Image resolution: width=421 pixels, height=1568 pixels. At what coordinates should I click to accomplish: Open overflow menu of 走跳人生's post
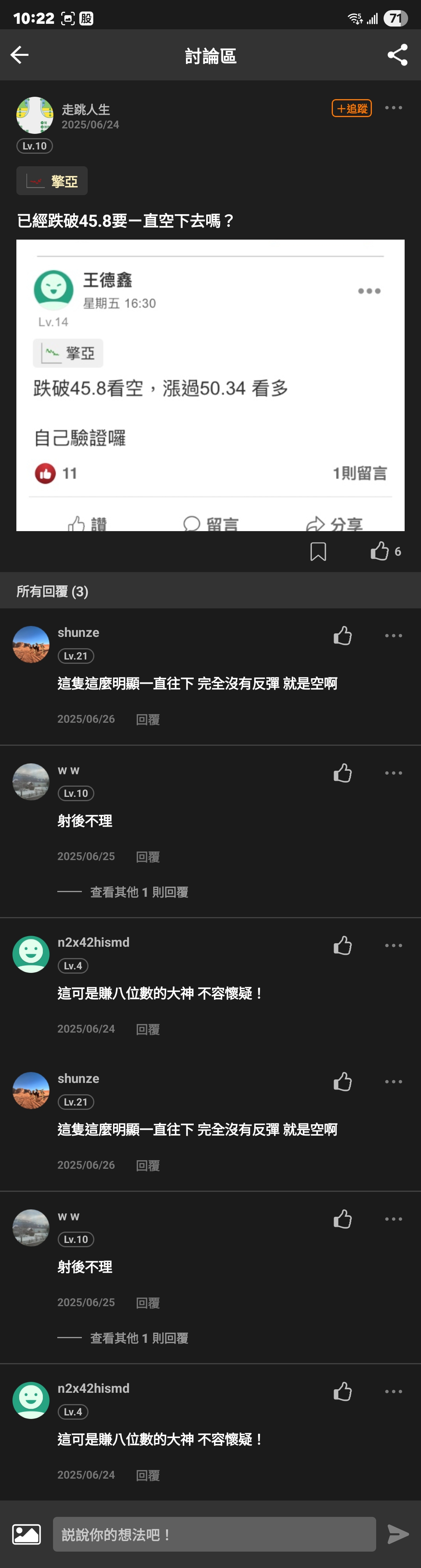pos(393,108)
